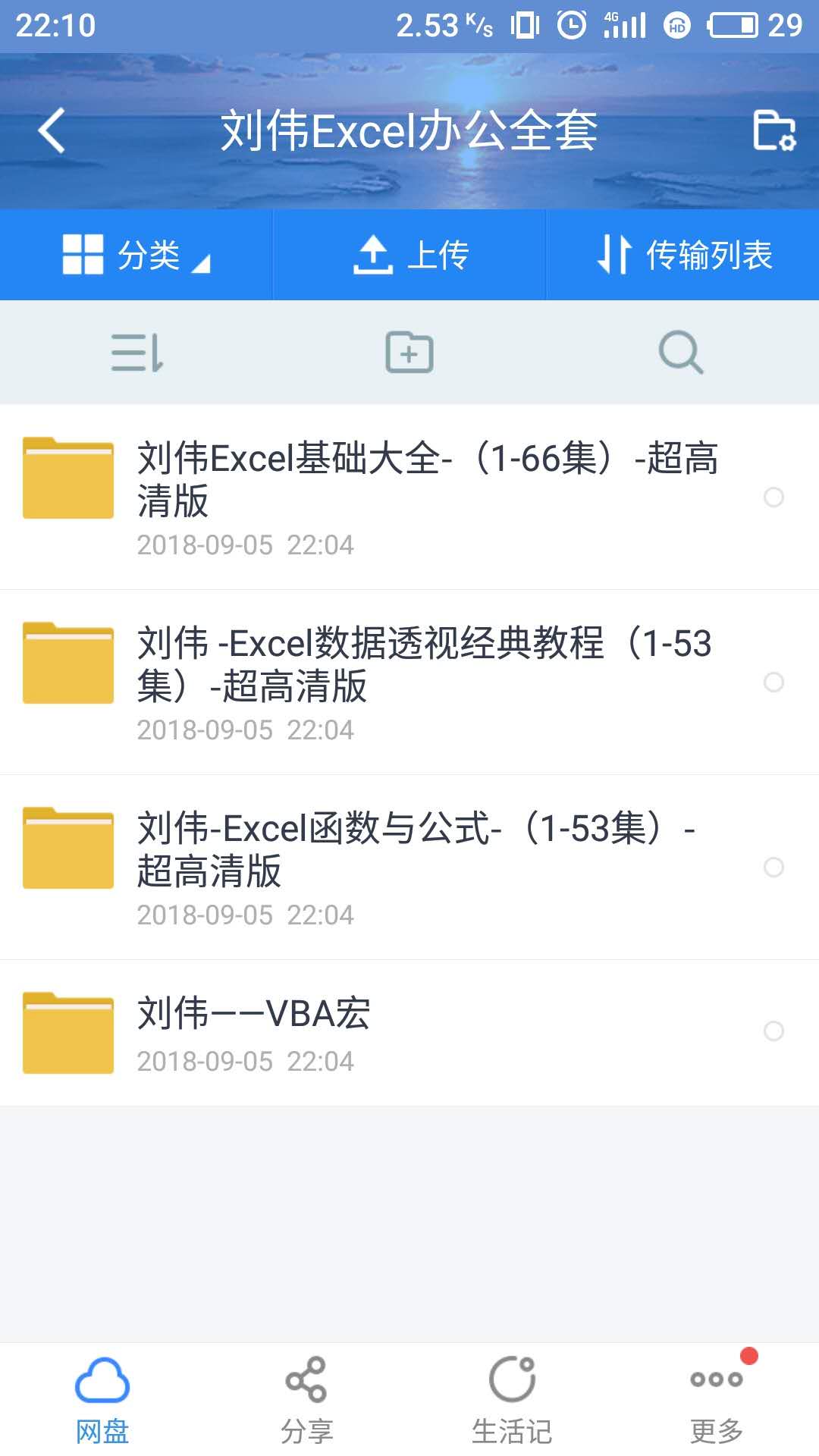Screen dimensions: 819x1456
Task: Select the 刘伟Excel基础大全 folder circle
Action: 773,497
